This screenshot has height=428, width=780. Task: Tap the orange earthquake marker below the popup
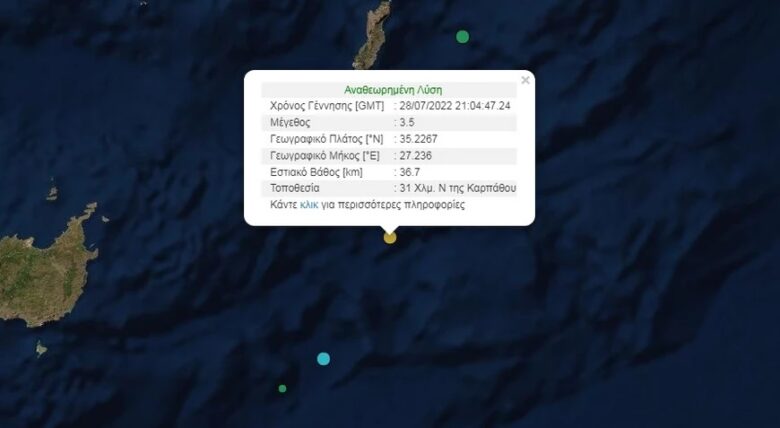click(390, 237)
